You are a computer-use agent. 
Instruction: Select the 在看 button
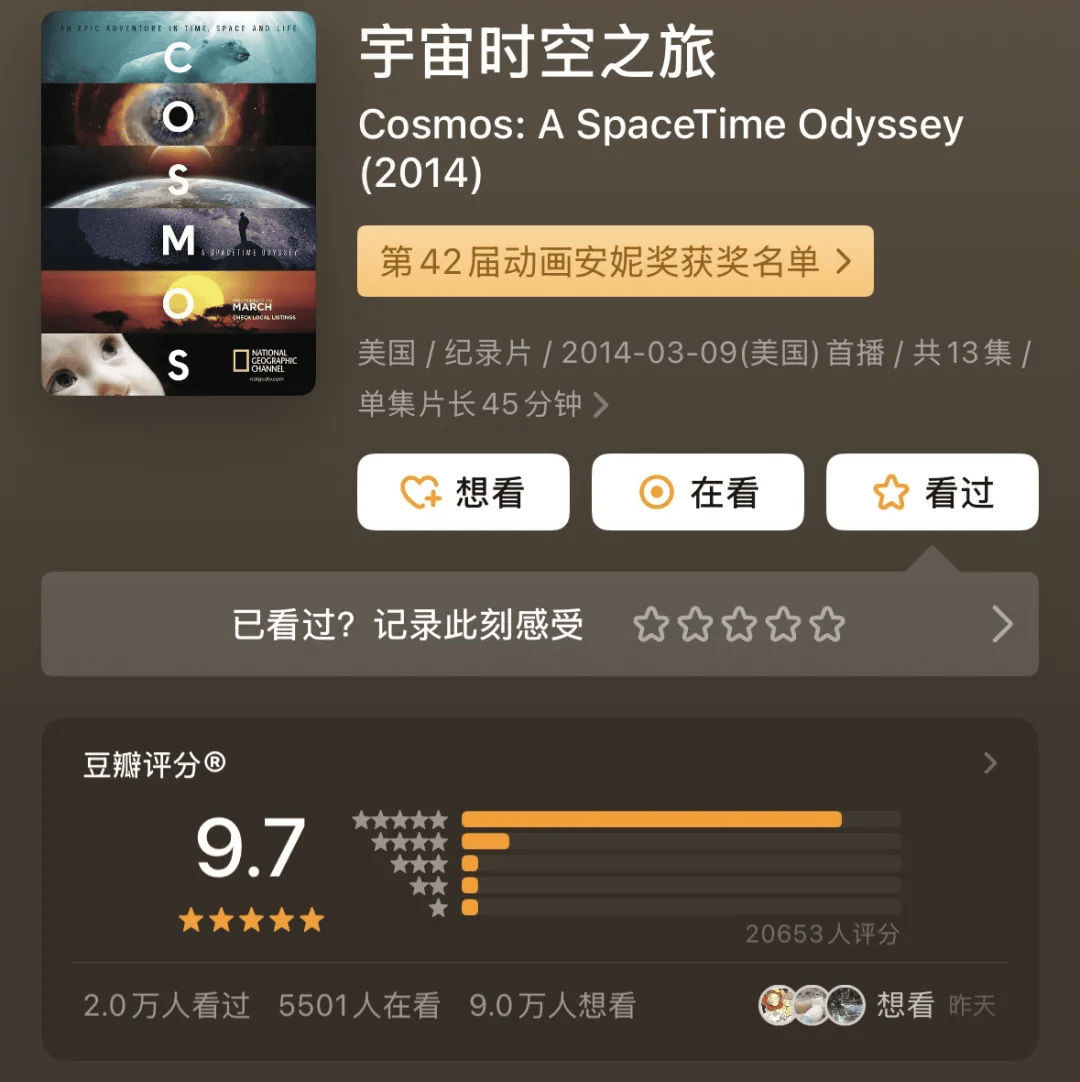pyautogui.click(x=697, y=492)
